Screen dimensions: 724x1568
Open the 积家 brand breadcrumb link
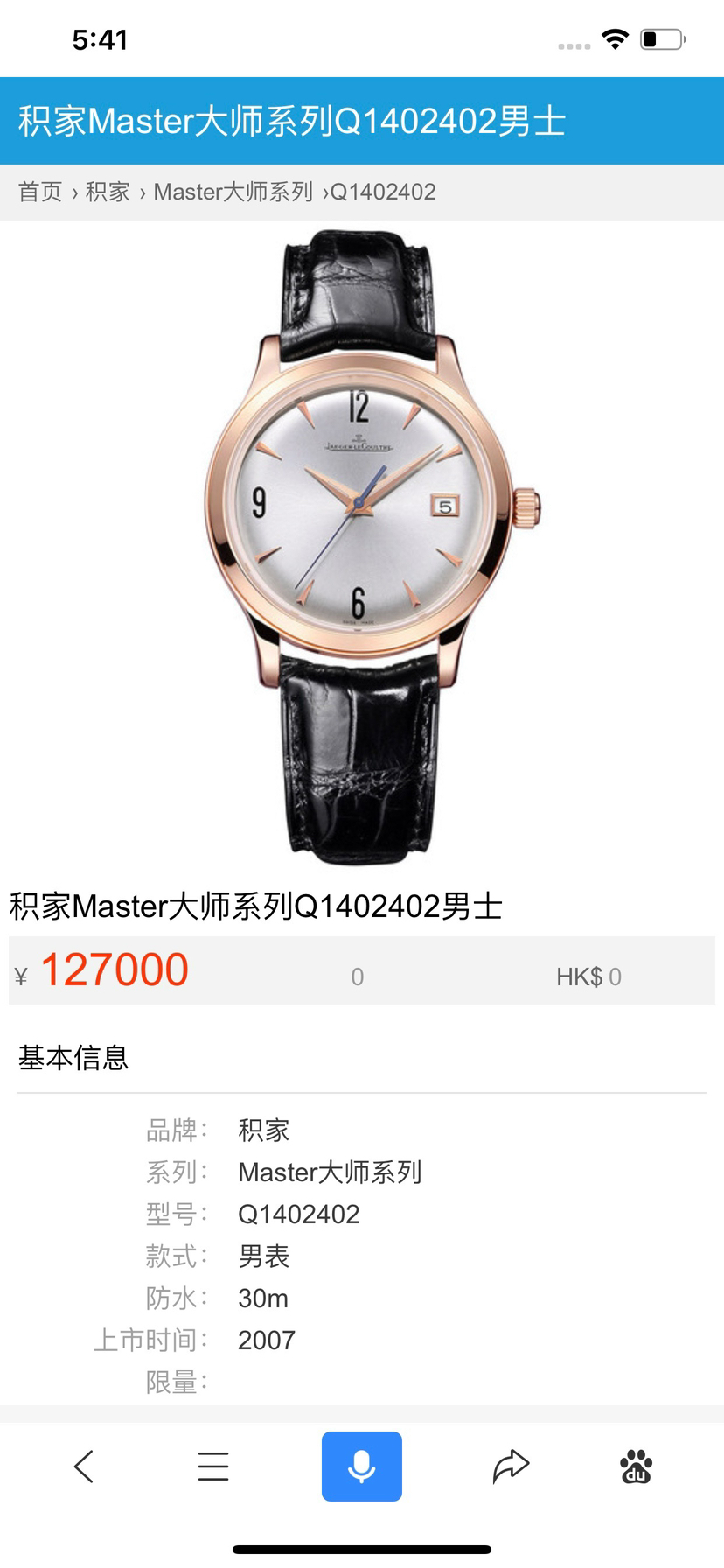point(108,192)
